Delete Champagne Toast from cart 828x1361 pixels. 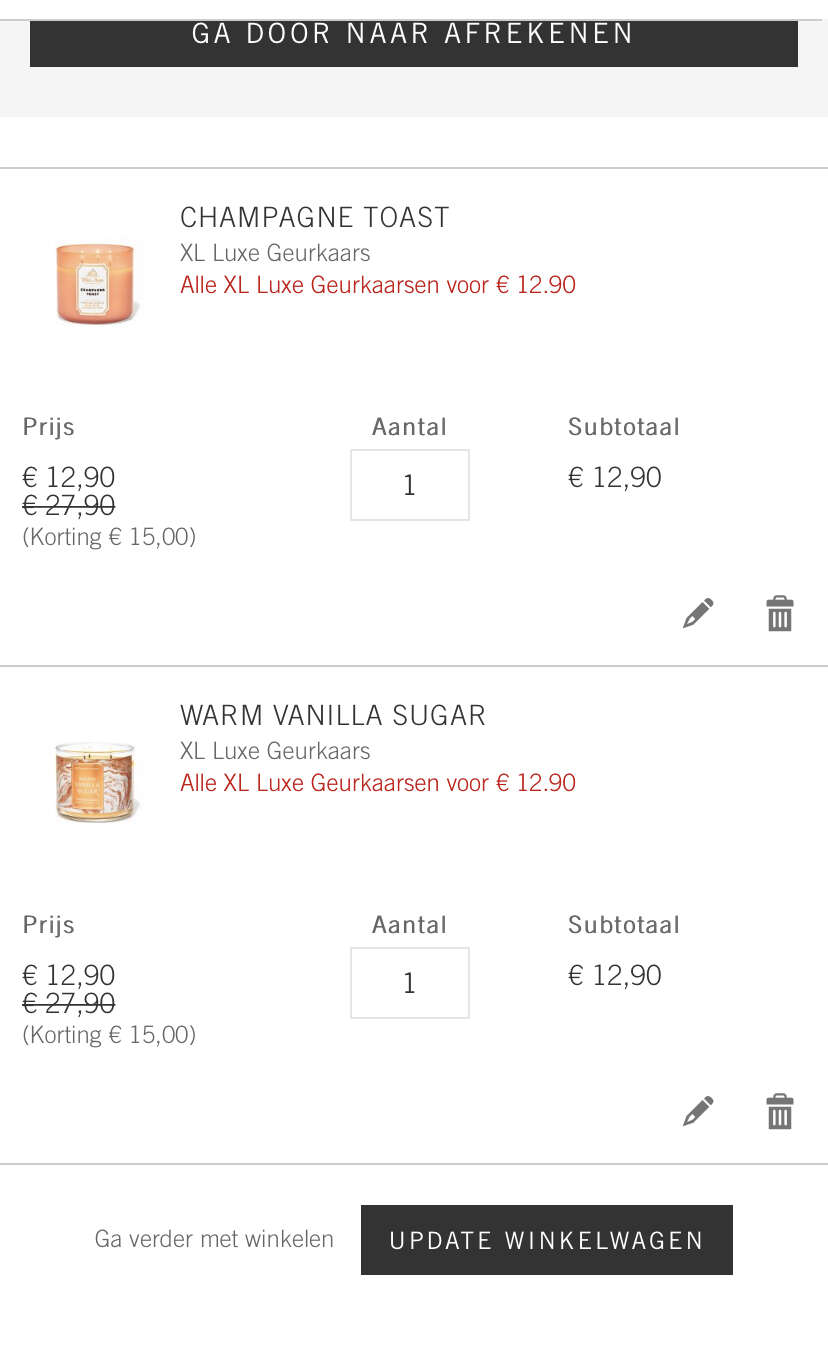coord(780,613)
